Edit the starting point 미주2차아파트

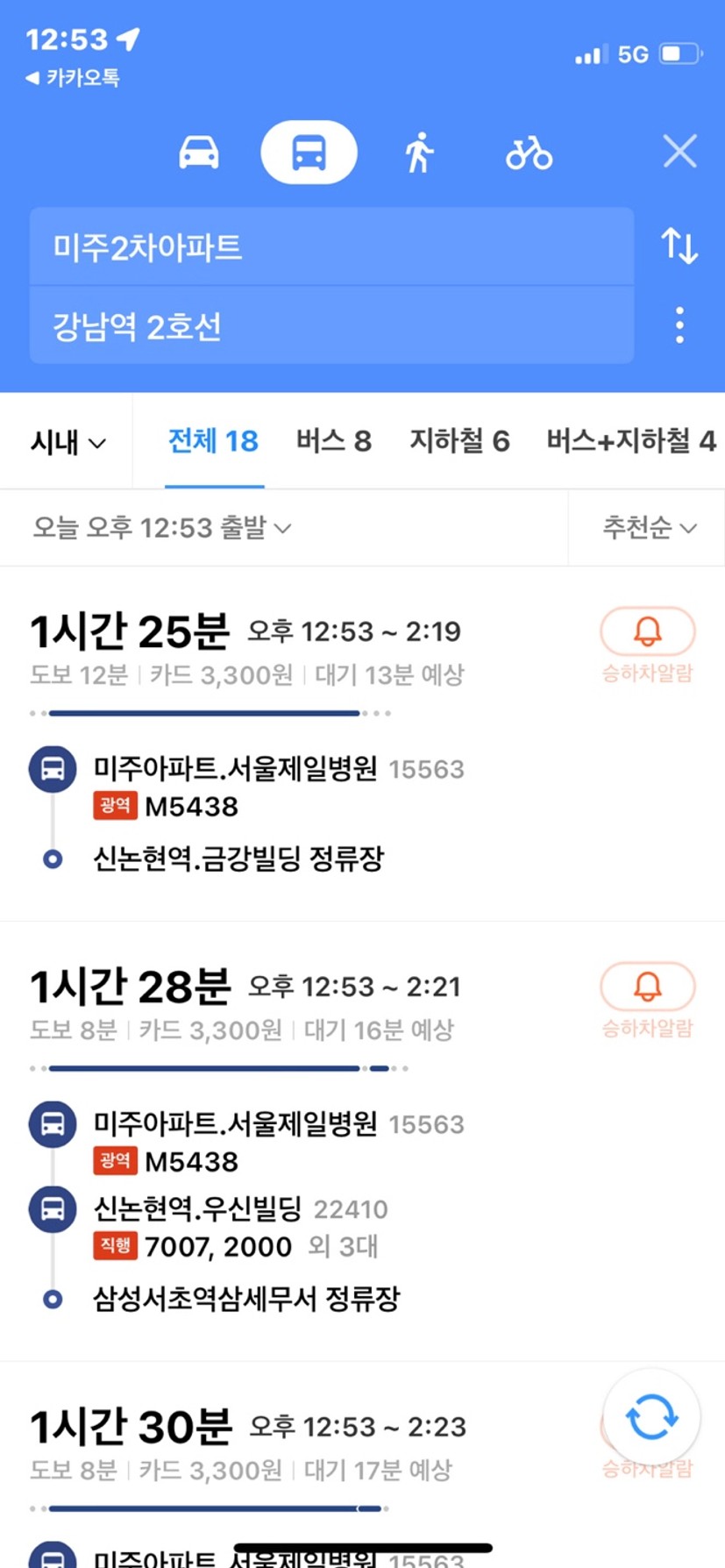coord(331,247)
